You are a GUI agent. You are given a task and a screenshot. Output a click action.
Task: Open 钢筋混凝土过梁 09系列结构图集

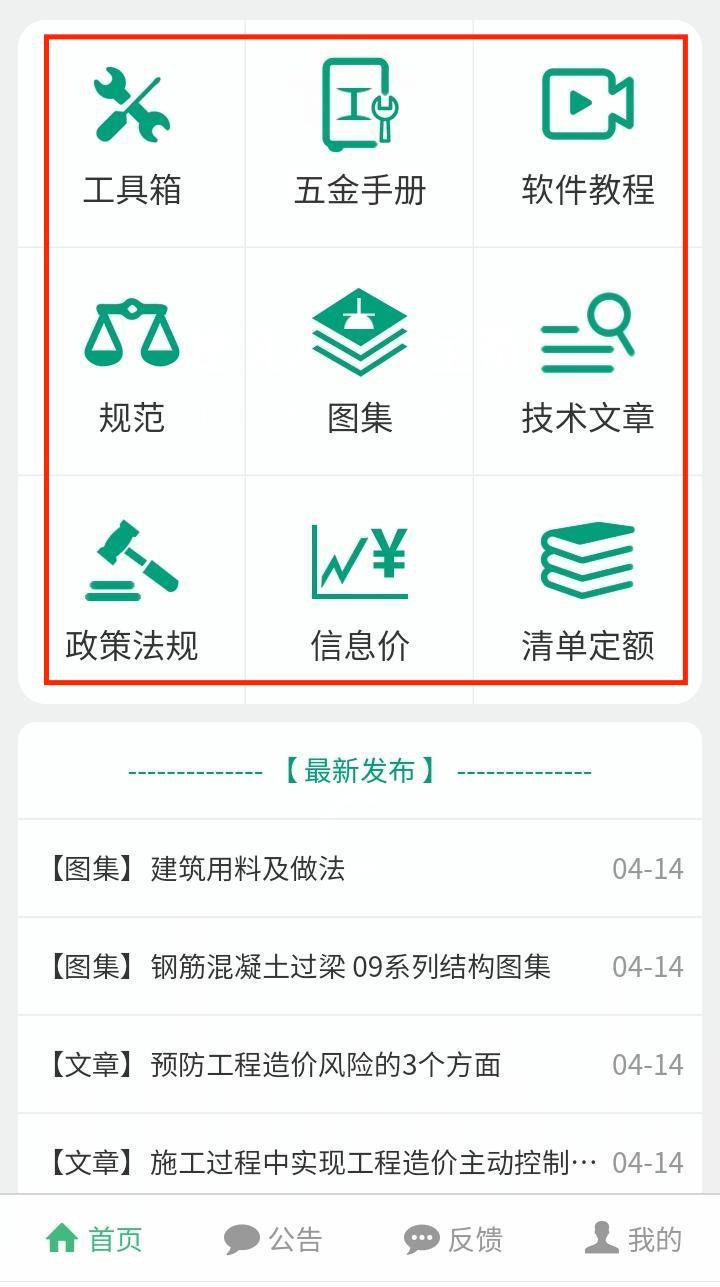[x=350, y=966]
